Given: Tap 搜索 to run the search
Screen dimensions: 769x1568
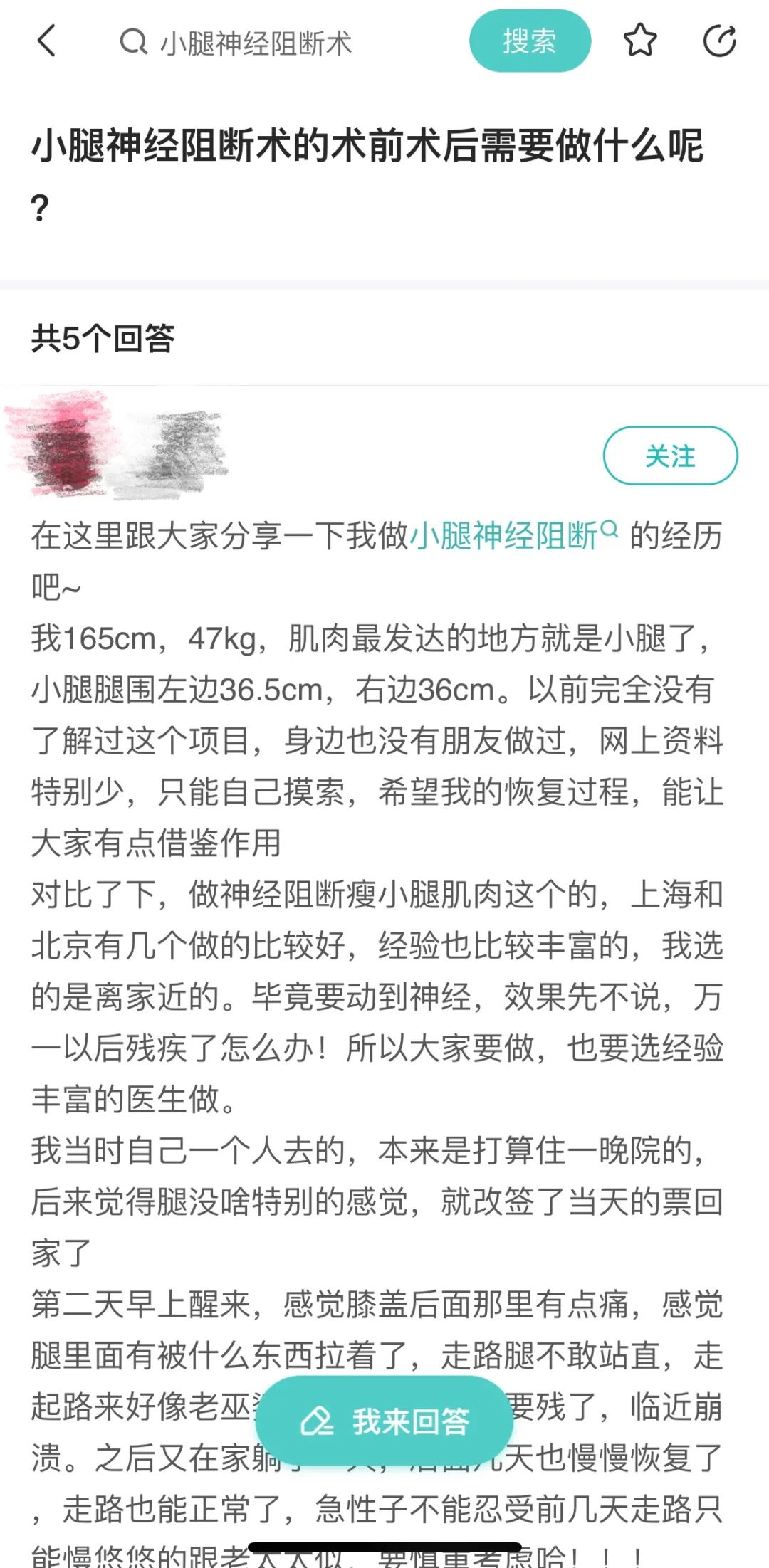Looking at the screenshot, I should tap(530, 41).
